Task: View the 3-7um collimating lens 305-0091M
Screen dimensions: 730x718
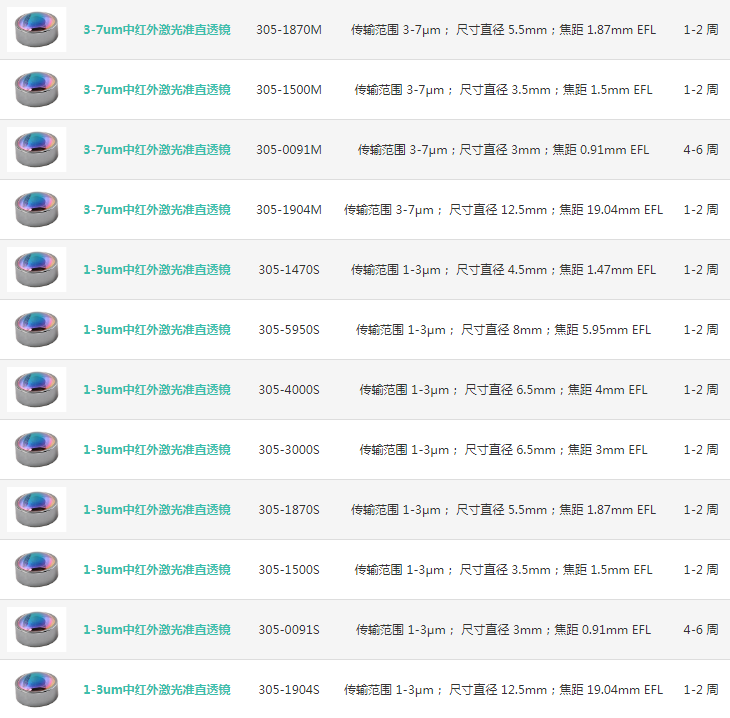Action: [x=157, y=150]
